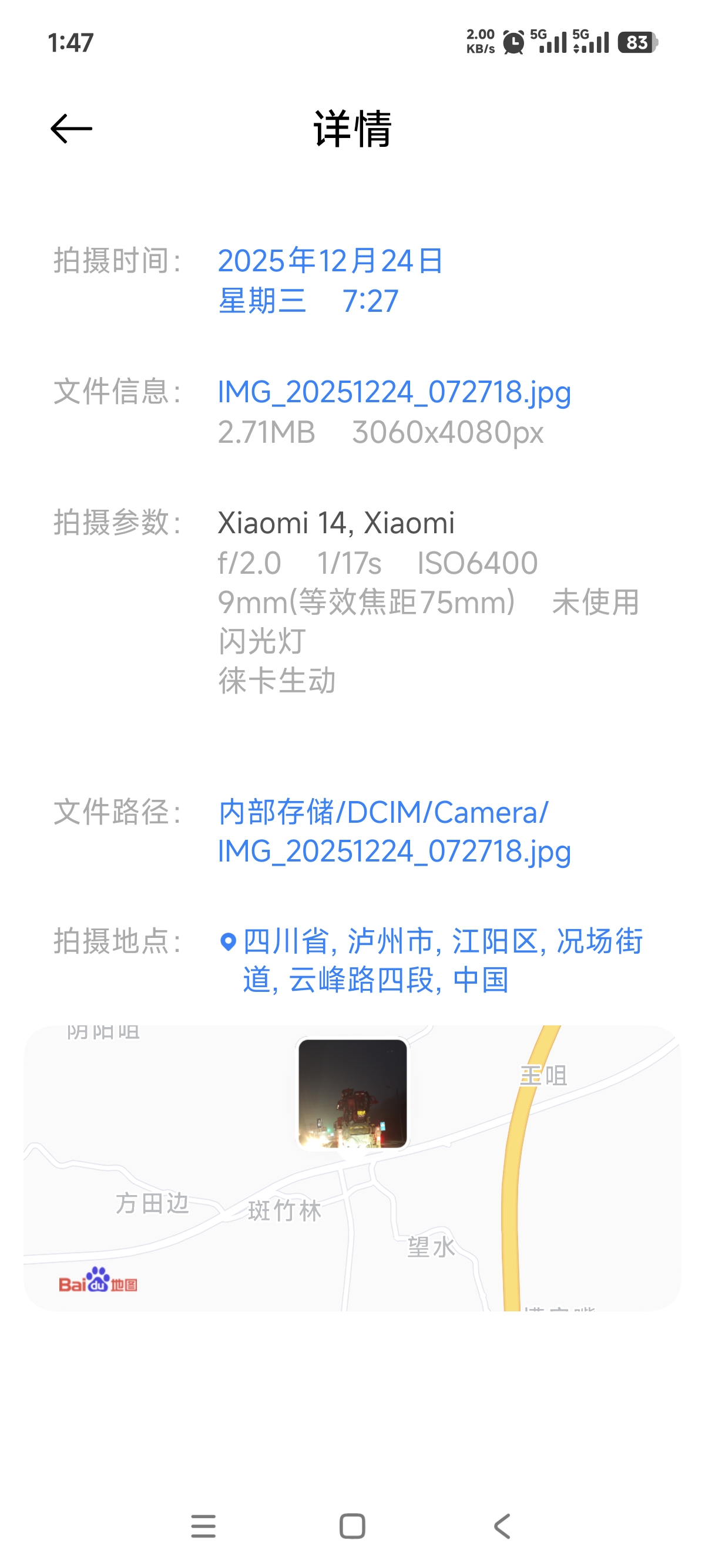705x1568 pixels.
Task: Go back using the top-left arrow
Action: [71, 129]
